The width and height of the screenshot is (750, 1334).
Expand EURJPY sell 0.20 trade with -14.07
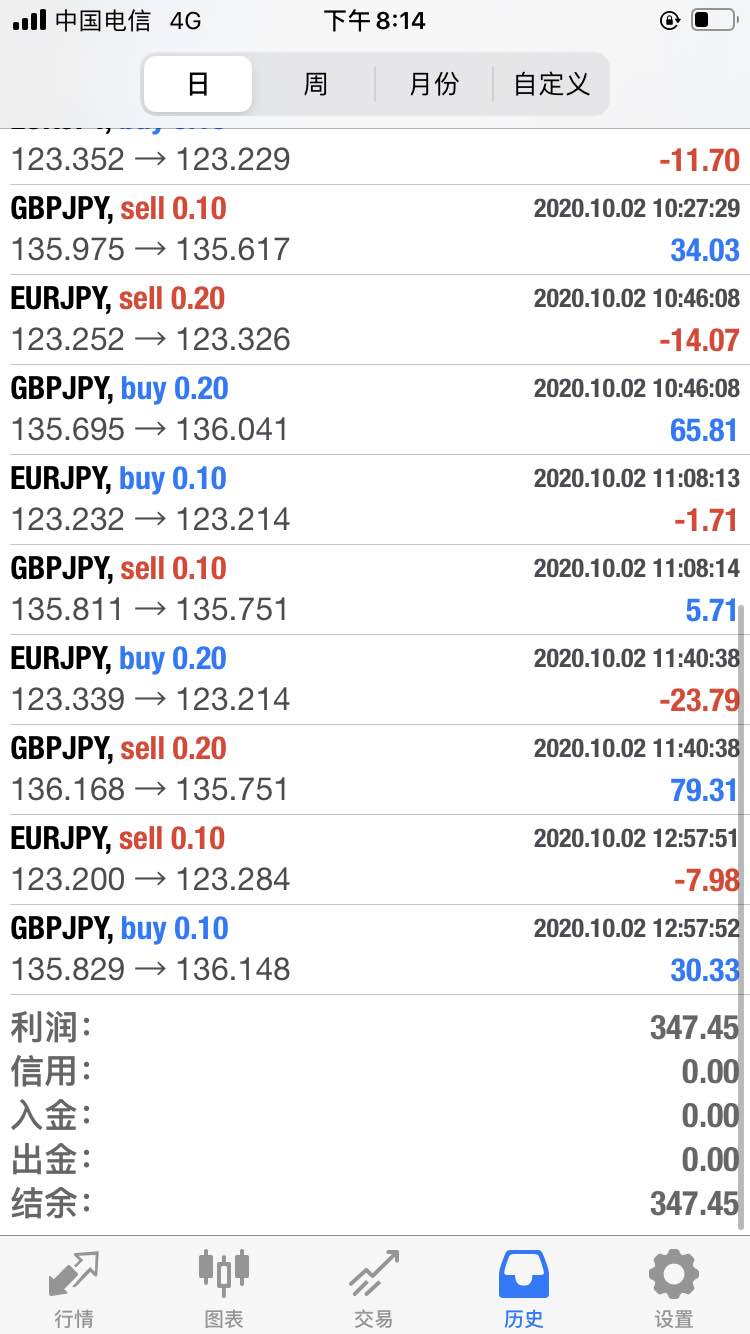click(x=375, y=320)
